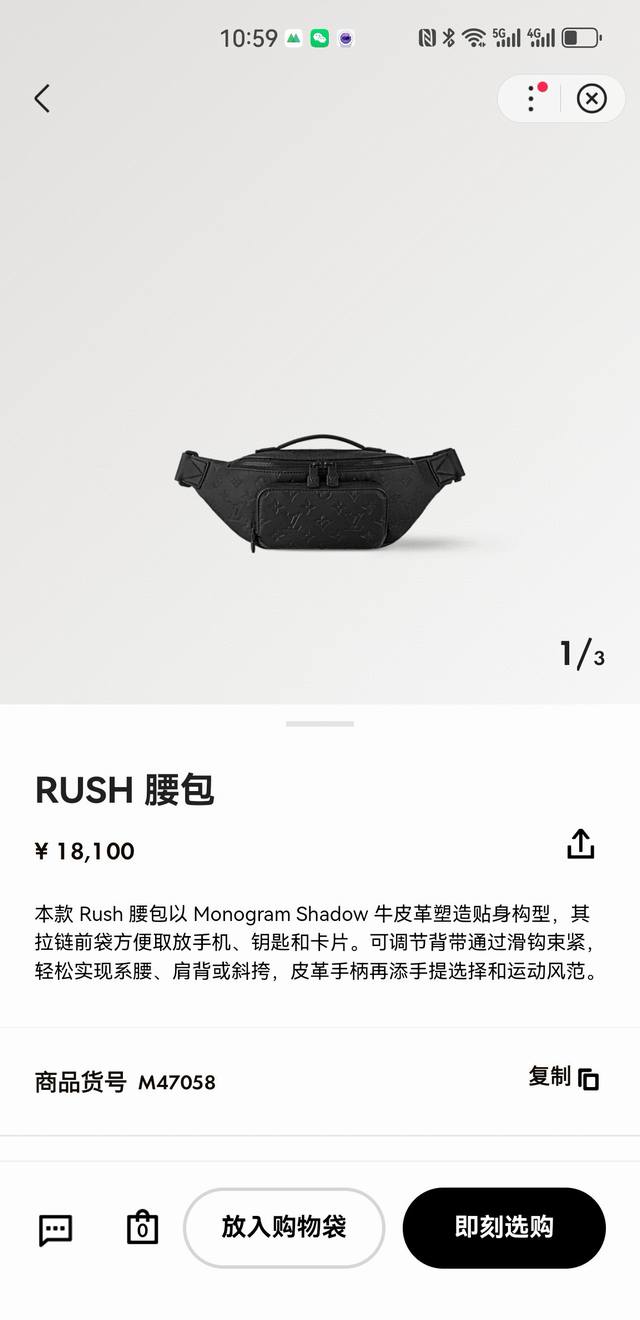Share the RUSH 腰包 product
The height and width of the screenshot is (1320, 640).
580,844
